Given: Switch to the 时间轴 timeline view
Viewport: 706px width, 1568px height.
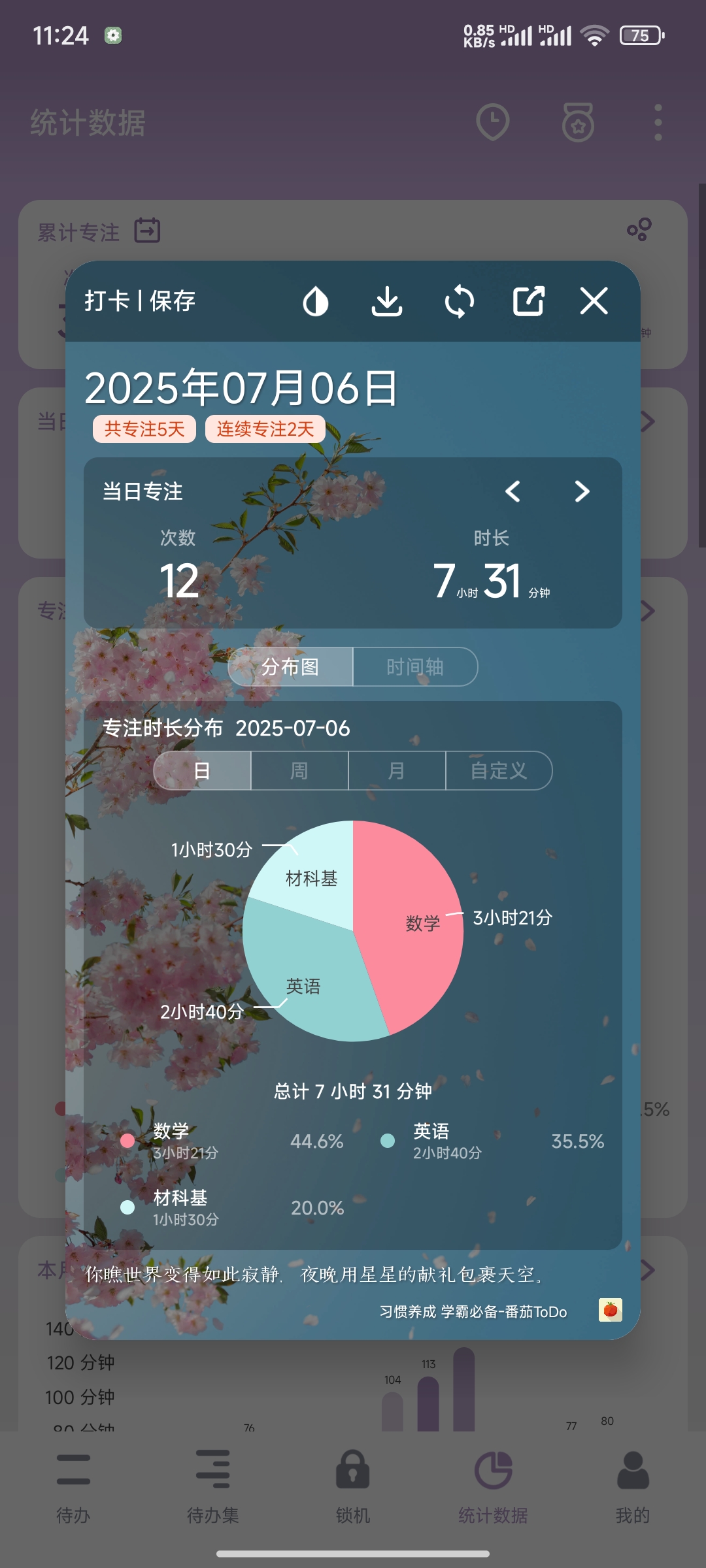Looking at the screenshot, I should point(415,667).
